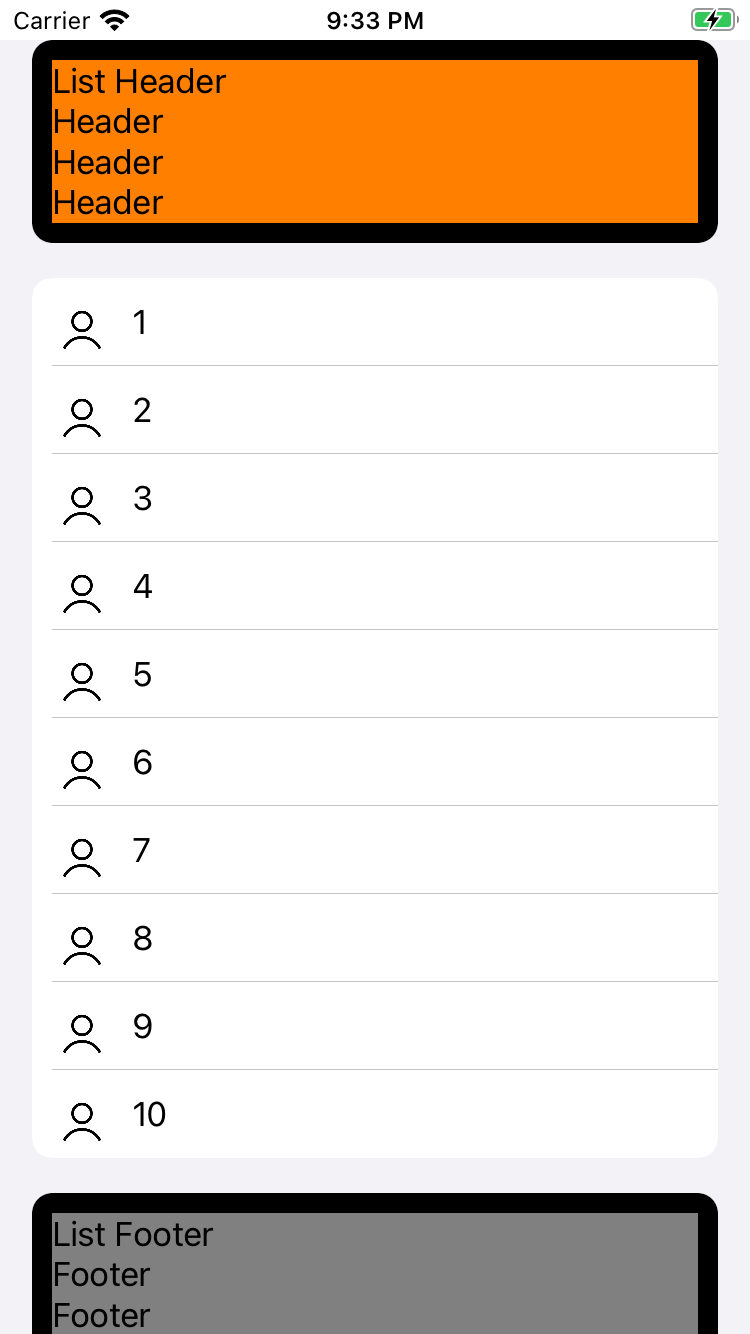Tap row number 7
This screenshot has width=750, height=1334.
[375, 850]
